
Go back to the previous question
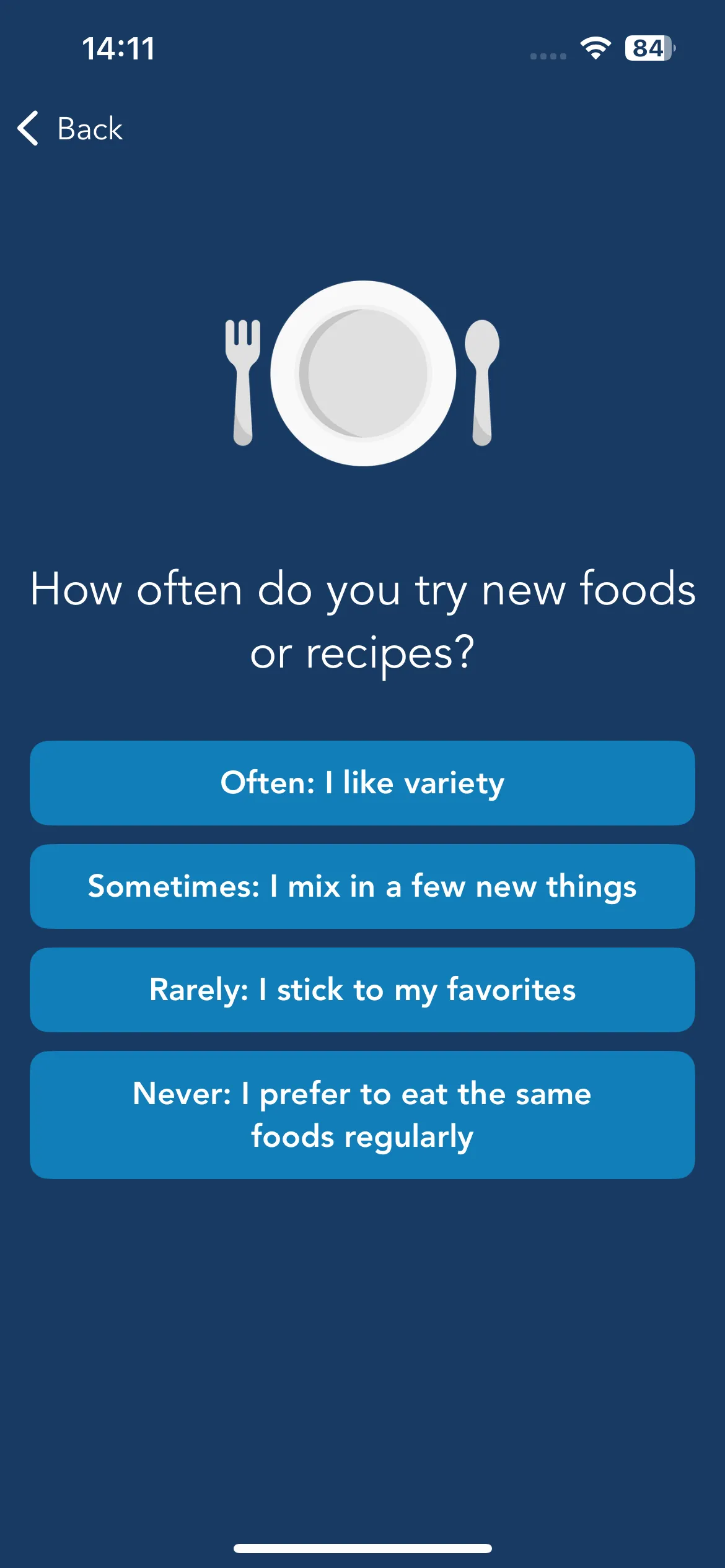pos(70,129)
